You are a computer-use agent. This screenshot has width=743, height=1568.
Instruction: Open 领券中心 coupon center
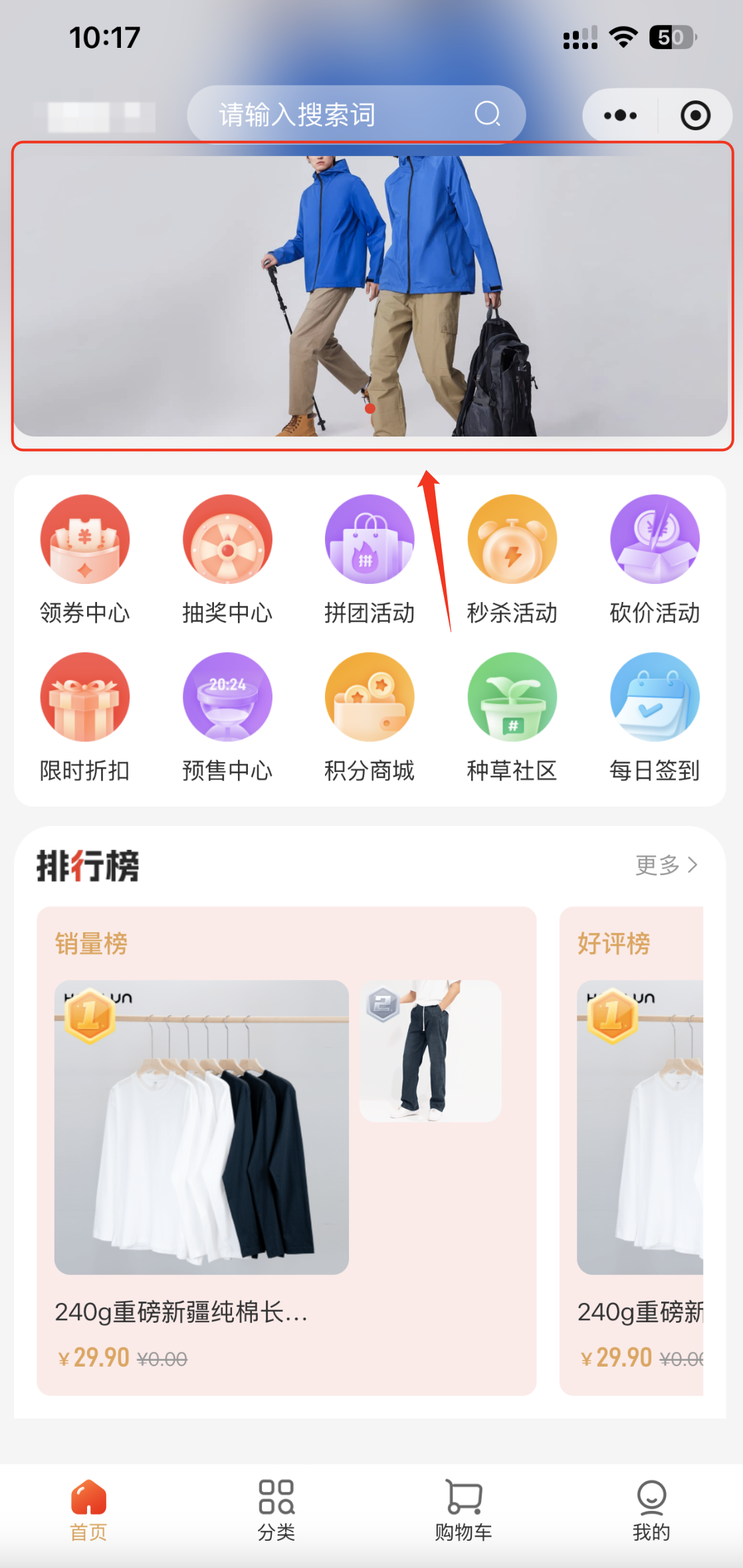(85, 559)
